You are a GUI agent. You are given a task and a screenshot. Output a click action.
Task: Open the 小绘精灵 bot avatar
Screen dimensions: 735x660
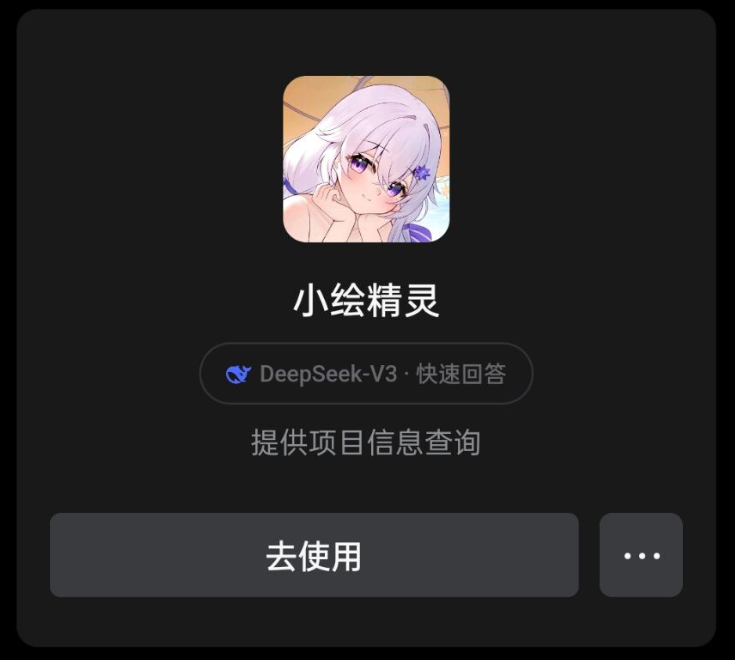coord(366,160)
